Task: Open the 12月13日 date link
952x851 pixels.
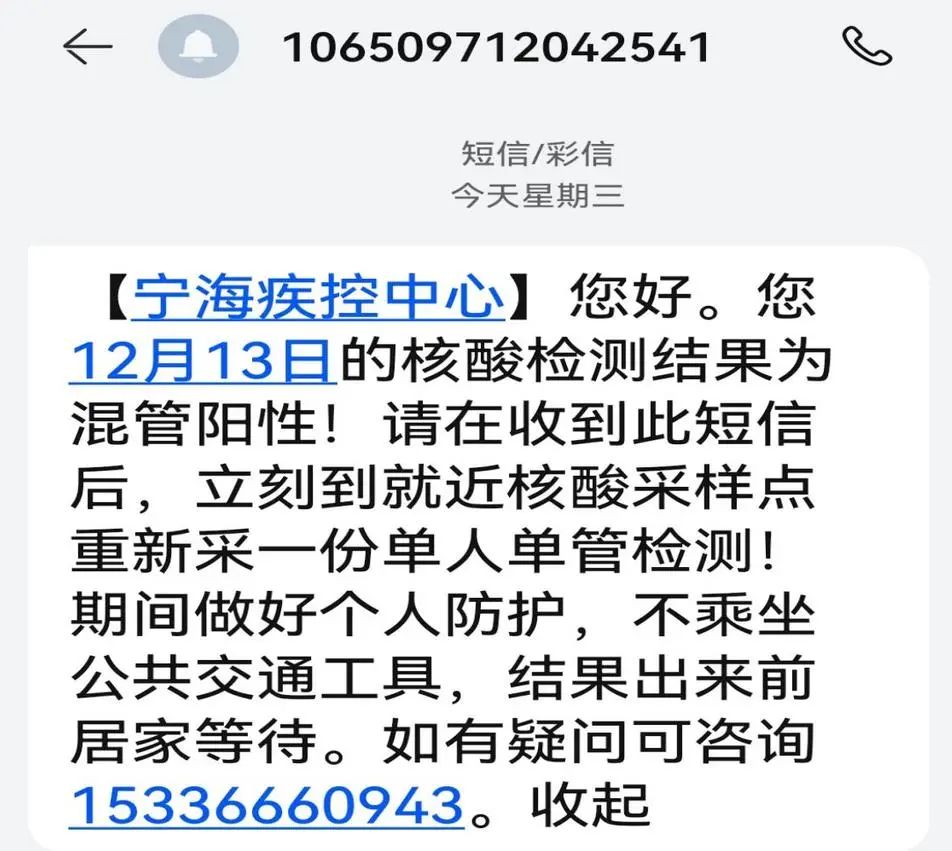Action: point(202,360)
